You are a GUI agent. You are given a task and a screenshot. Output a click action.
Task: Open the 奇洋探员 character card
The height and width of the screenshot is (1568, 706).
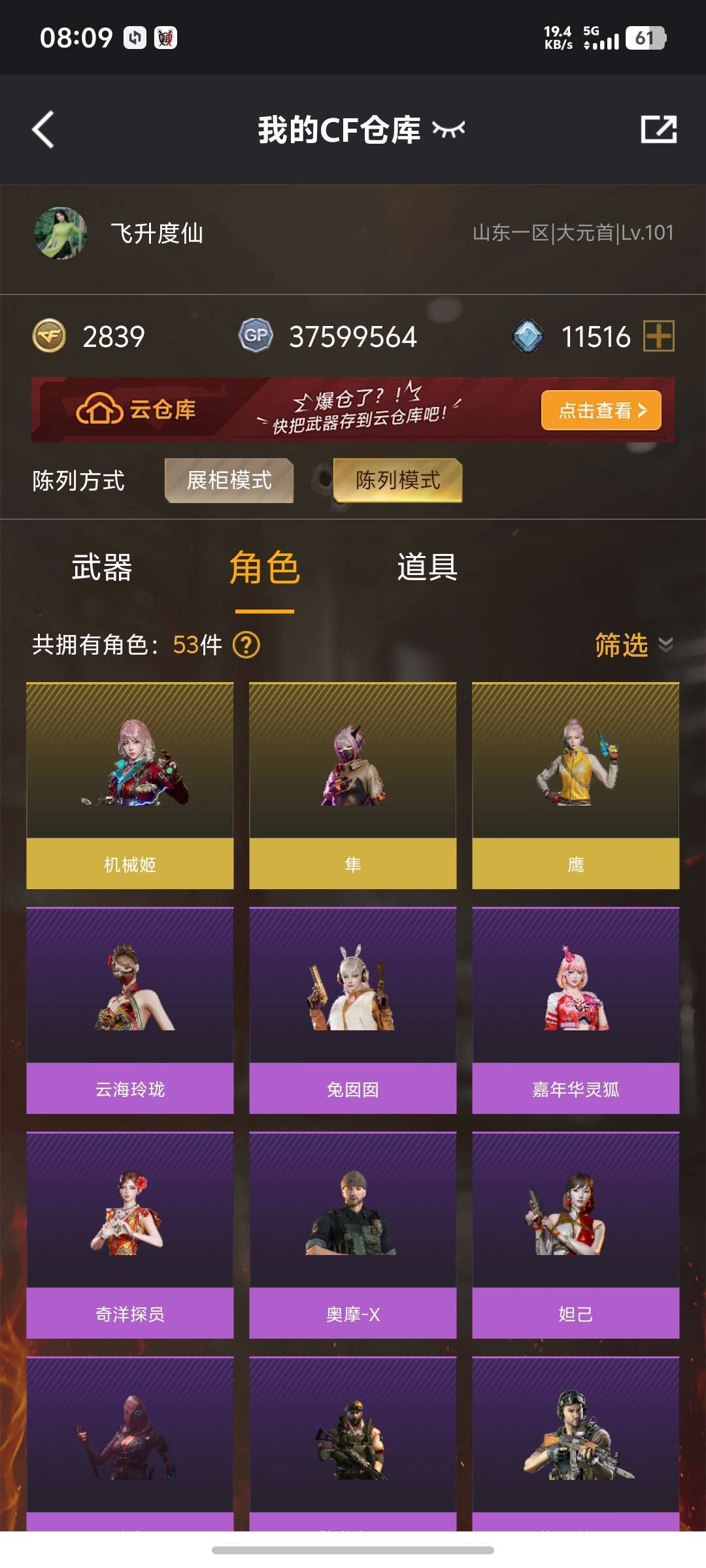(x=130, y=1235)
